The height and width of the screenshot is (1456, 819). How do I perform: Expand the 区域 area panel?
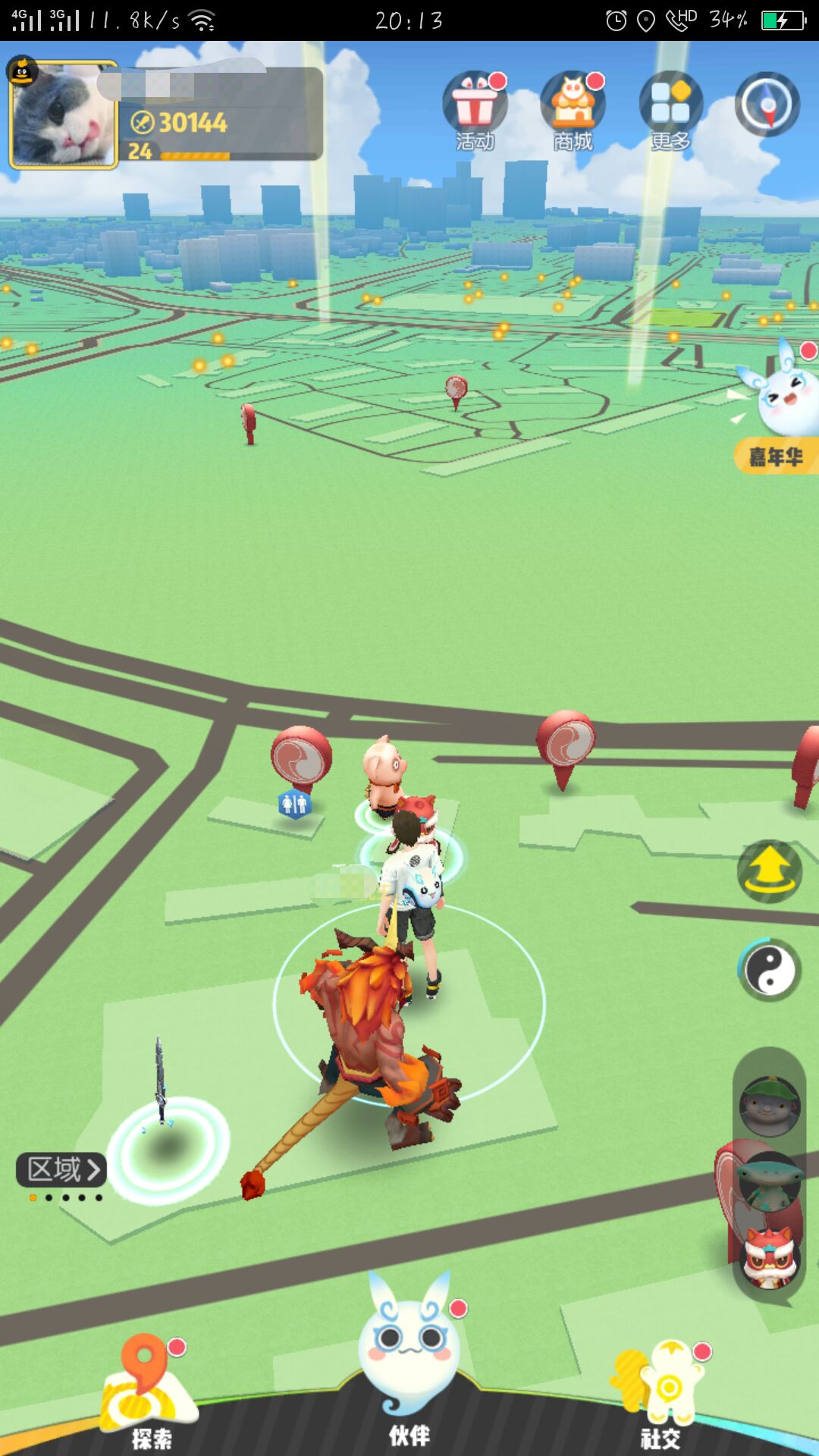[61, 1169]
